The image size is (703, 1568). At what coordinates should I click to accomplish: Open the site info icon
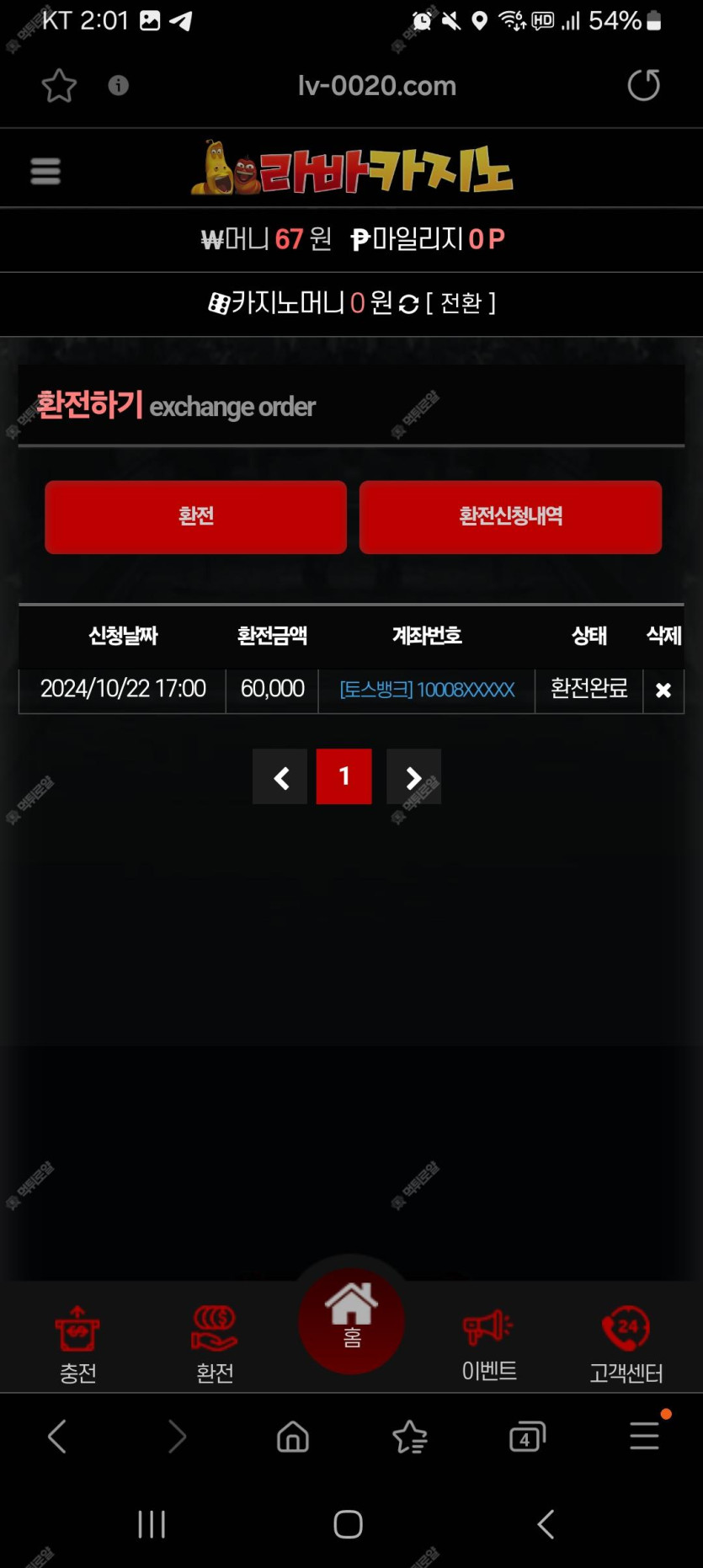pos(119,85)
